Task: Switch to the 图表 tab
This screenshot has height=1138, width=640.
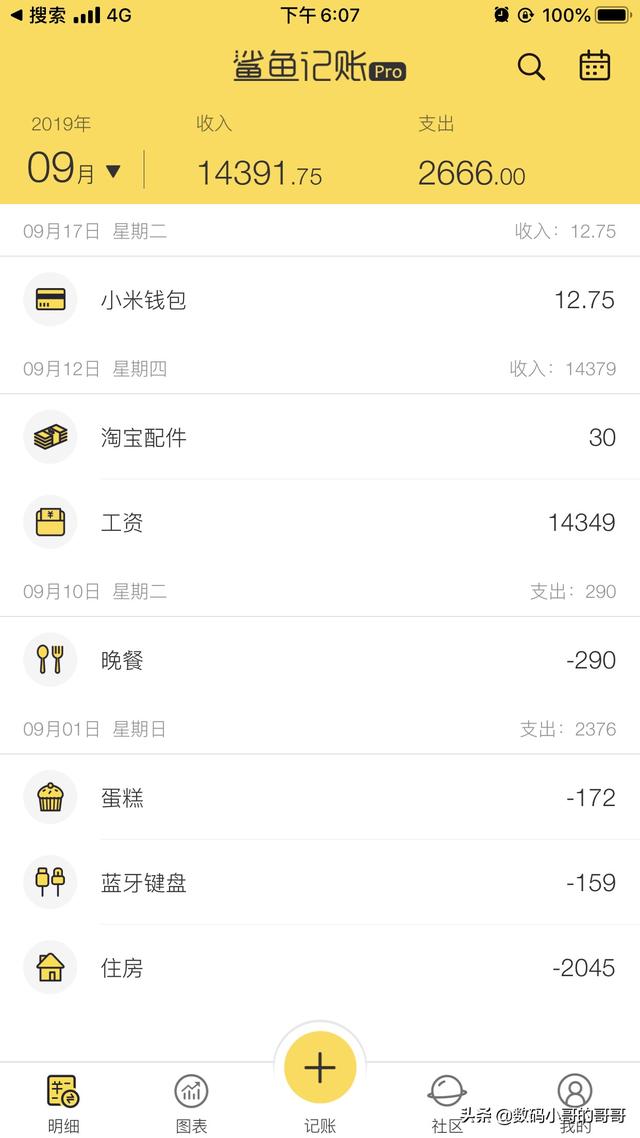Action: (x=191, y=1102)
